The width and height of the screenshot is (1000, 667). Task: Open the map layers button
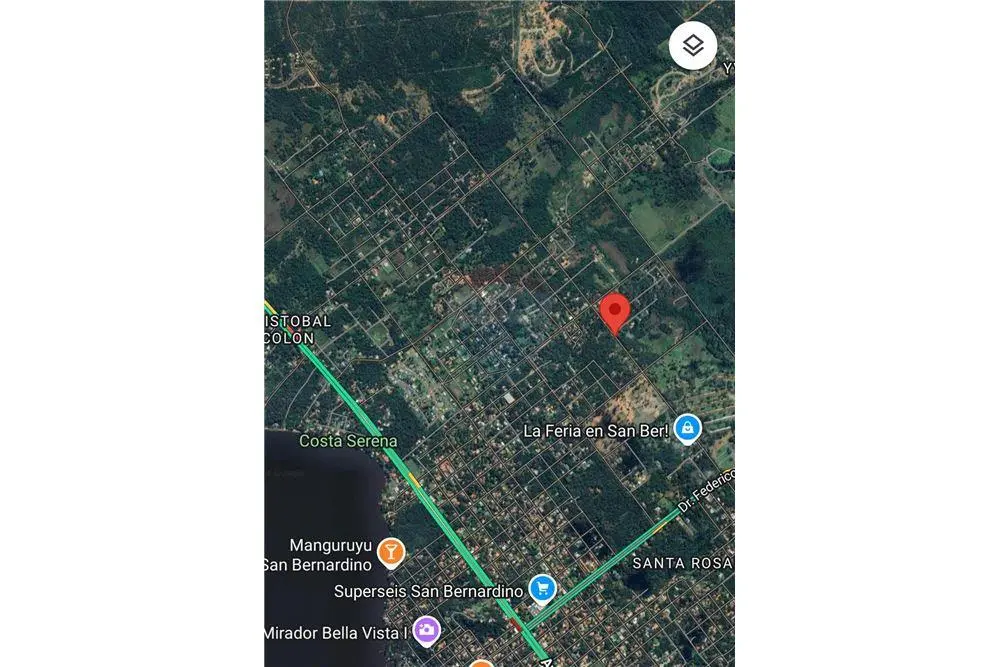click(693, 45)
